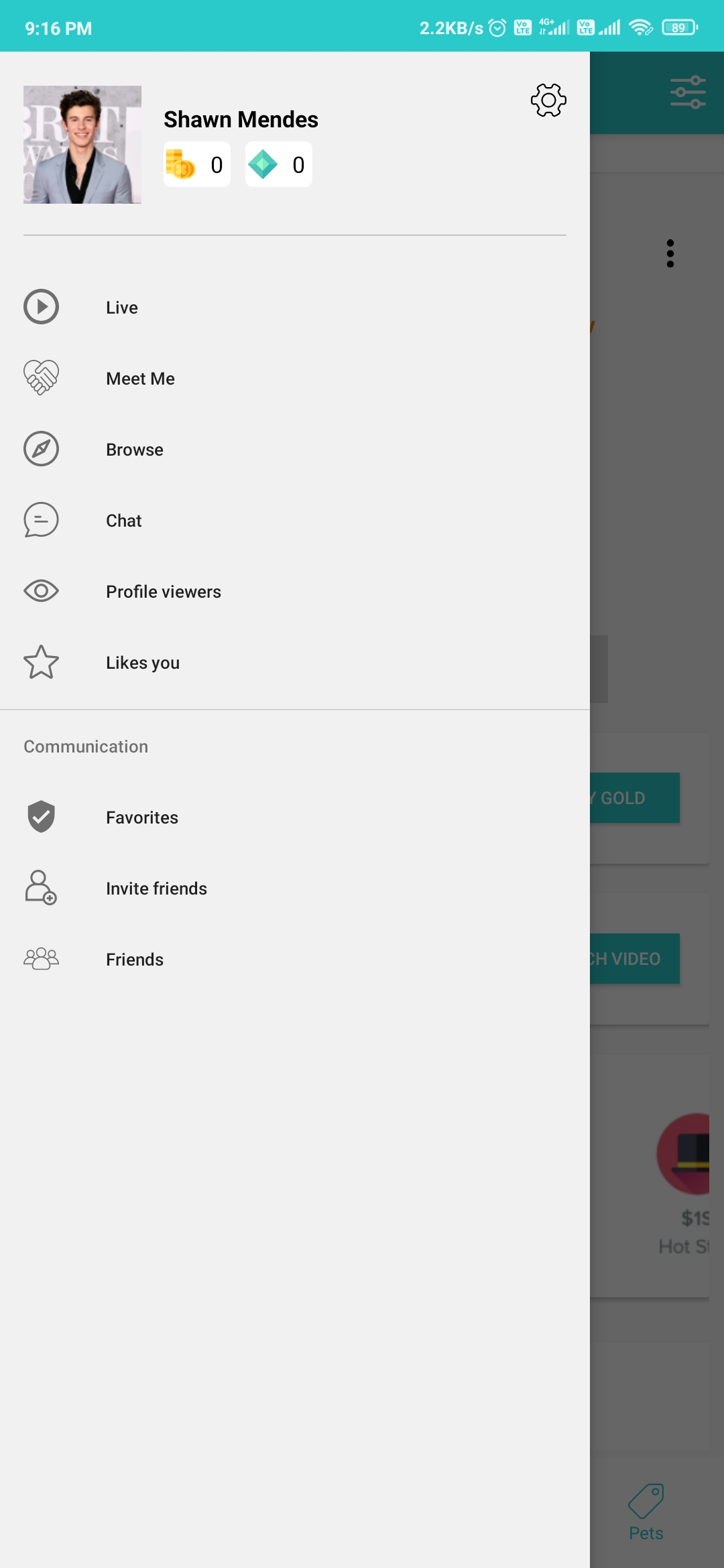This screenshot has width=724, height=1568.
Task: Open the Friends list
Action: pyautogui.click(x=134, y=960)
